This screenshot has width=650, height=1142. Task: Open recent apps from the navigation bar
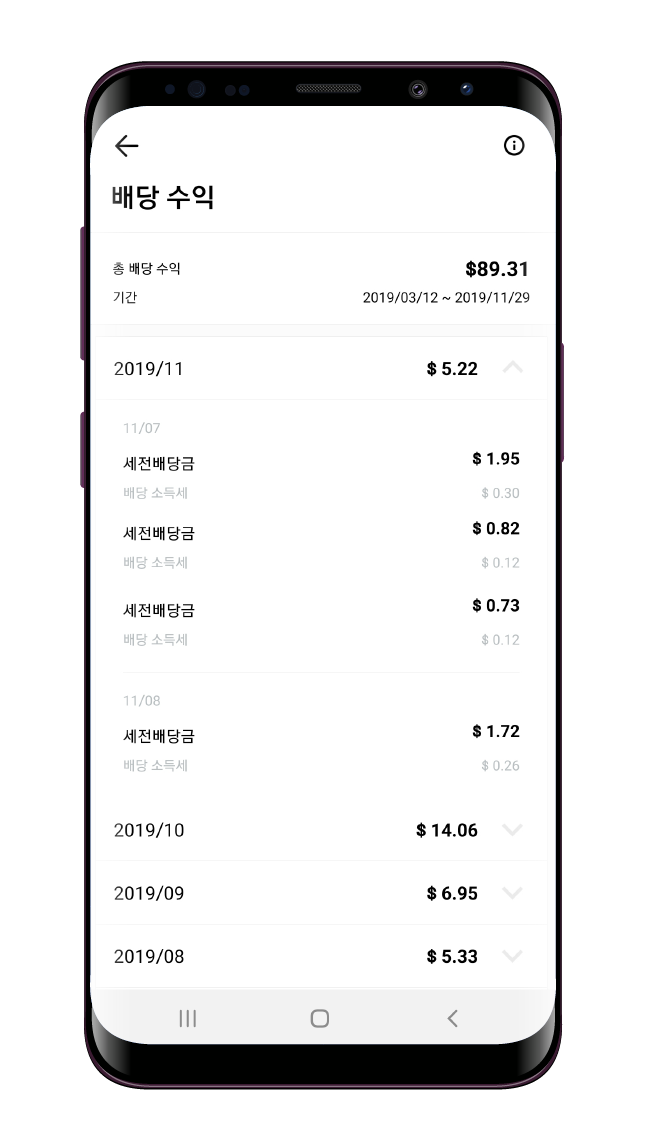click(x=187, y=1018)
